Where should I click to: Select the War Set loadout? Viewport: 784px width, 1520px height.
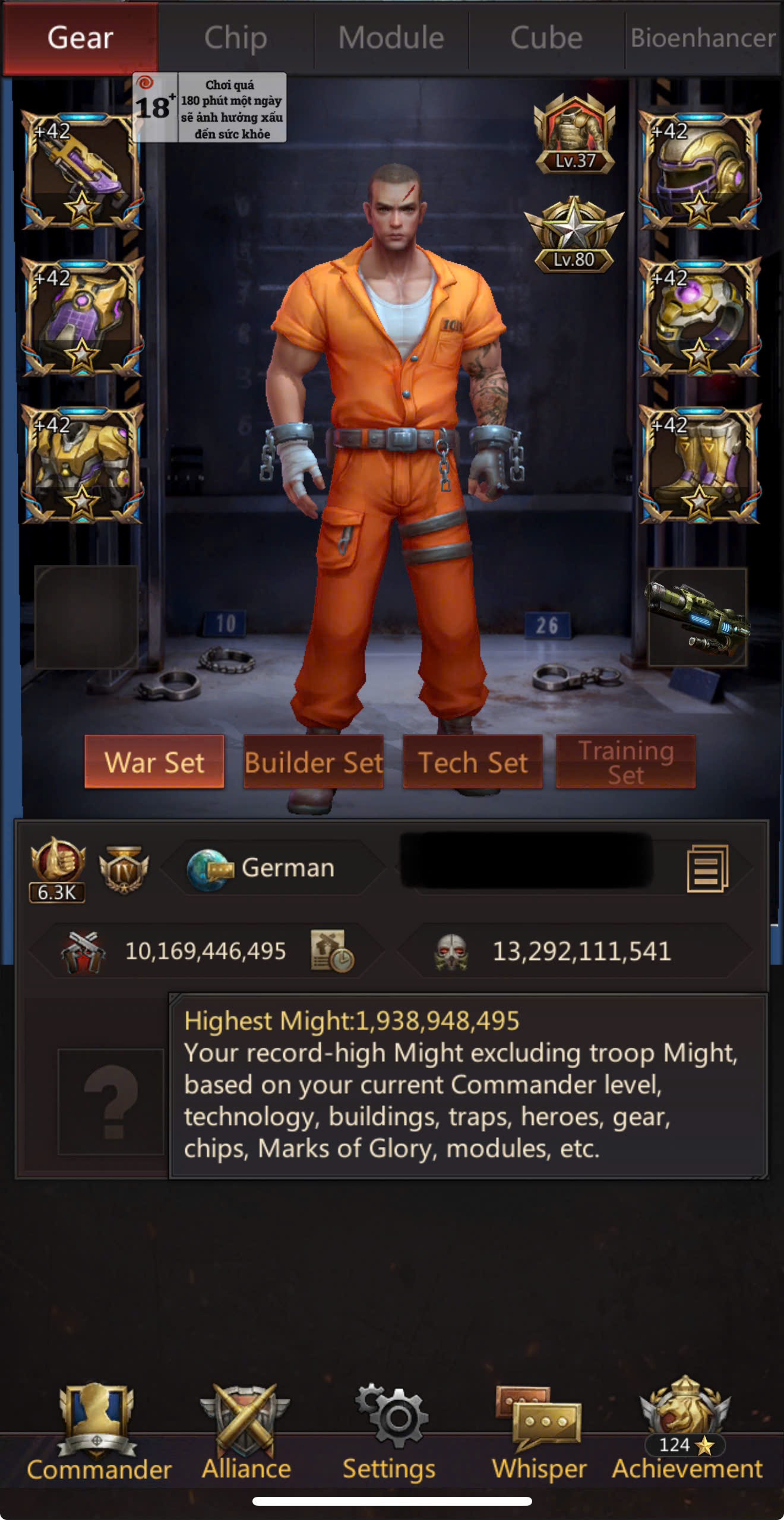[154, 762]
